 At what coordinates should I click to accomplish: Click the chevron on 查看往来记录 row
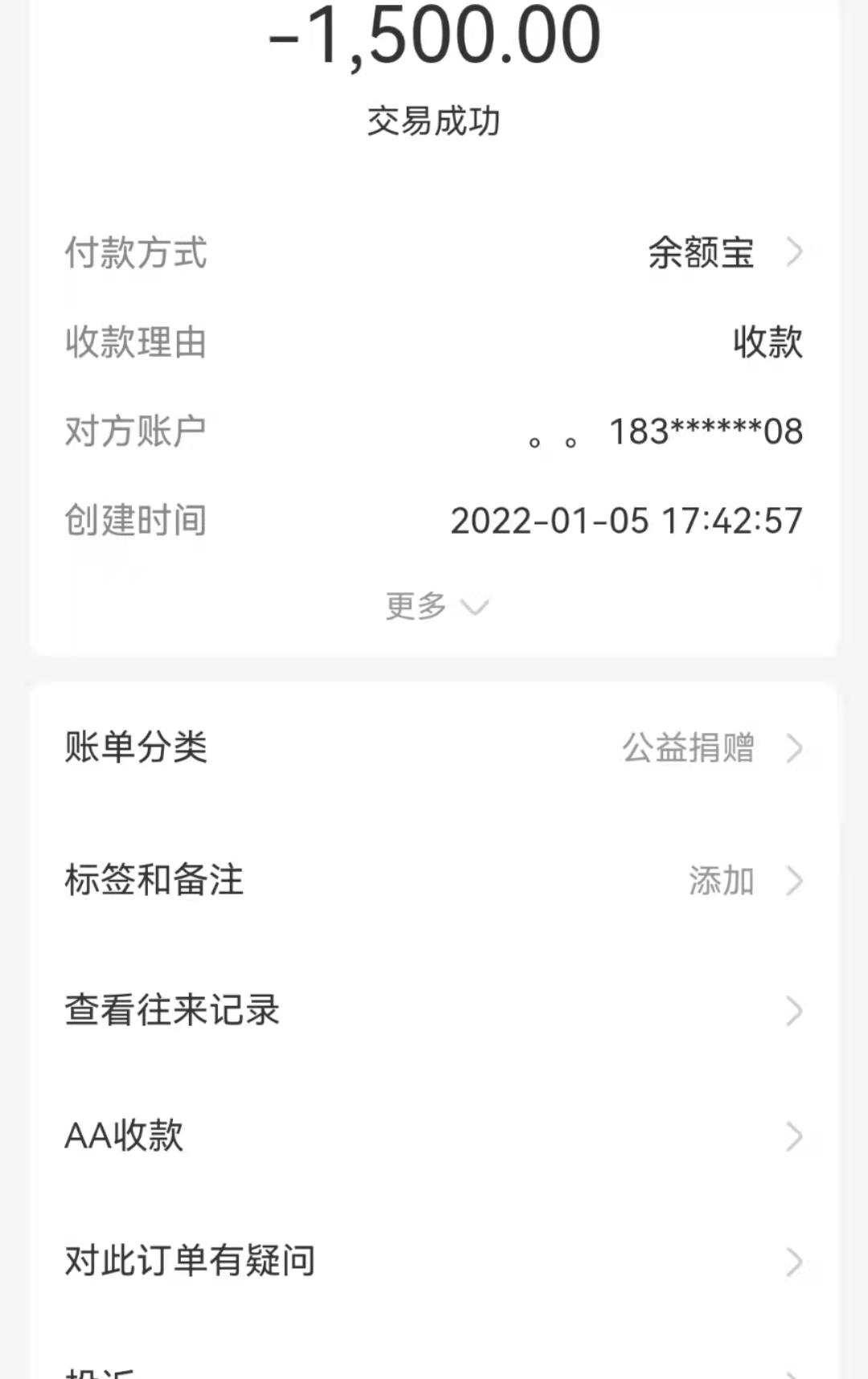pos(794,1011)
